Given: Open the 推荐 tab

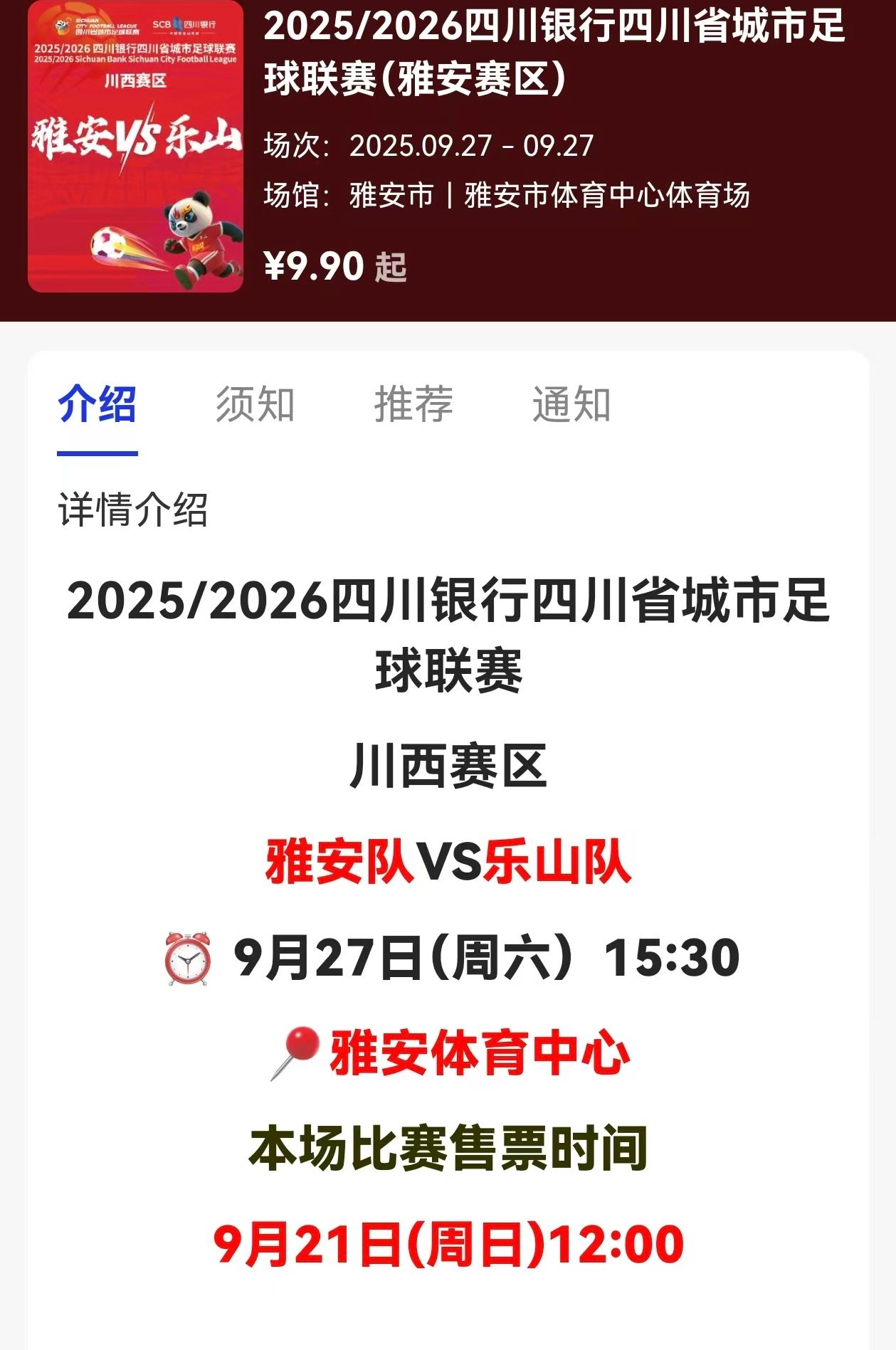Looking at the screenshot, I should pyautogui.click(x=413, y=404).
